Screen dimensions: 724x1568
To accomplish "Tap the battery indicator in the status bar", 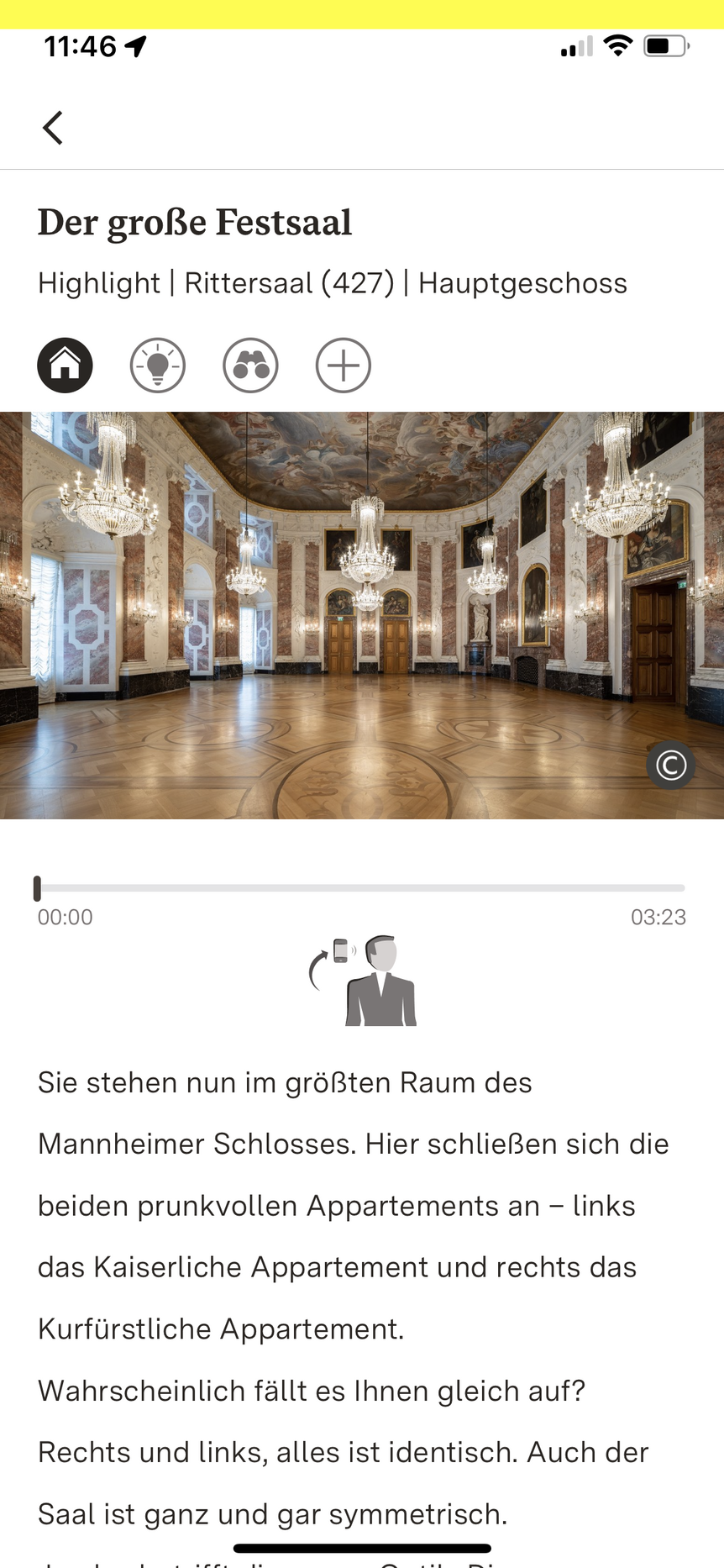I will click(664, 46).
